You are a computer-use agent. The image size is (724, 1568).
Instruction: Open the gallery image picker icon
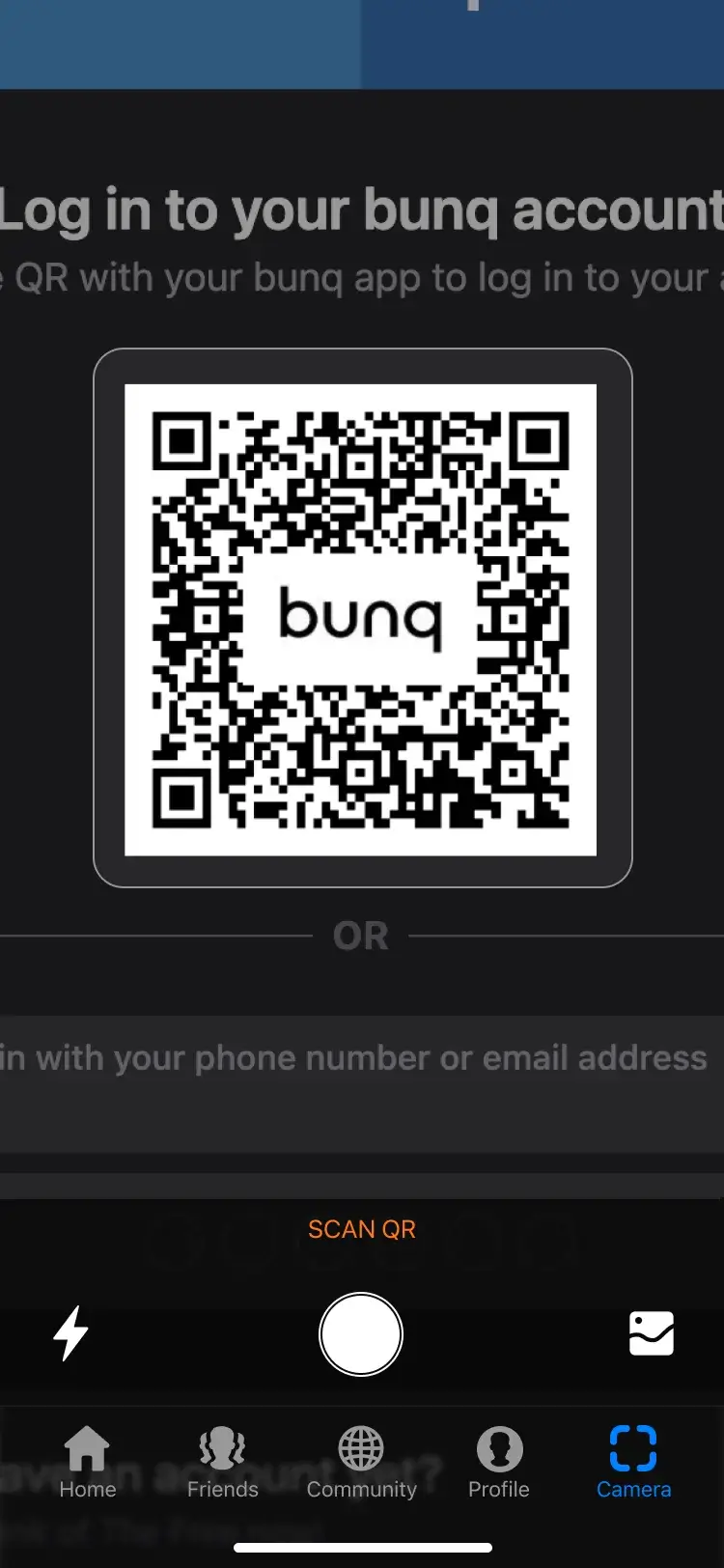point(651,1333)
